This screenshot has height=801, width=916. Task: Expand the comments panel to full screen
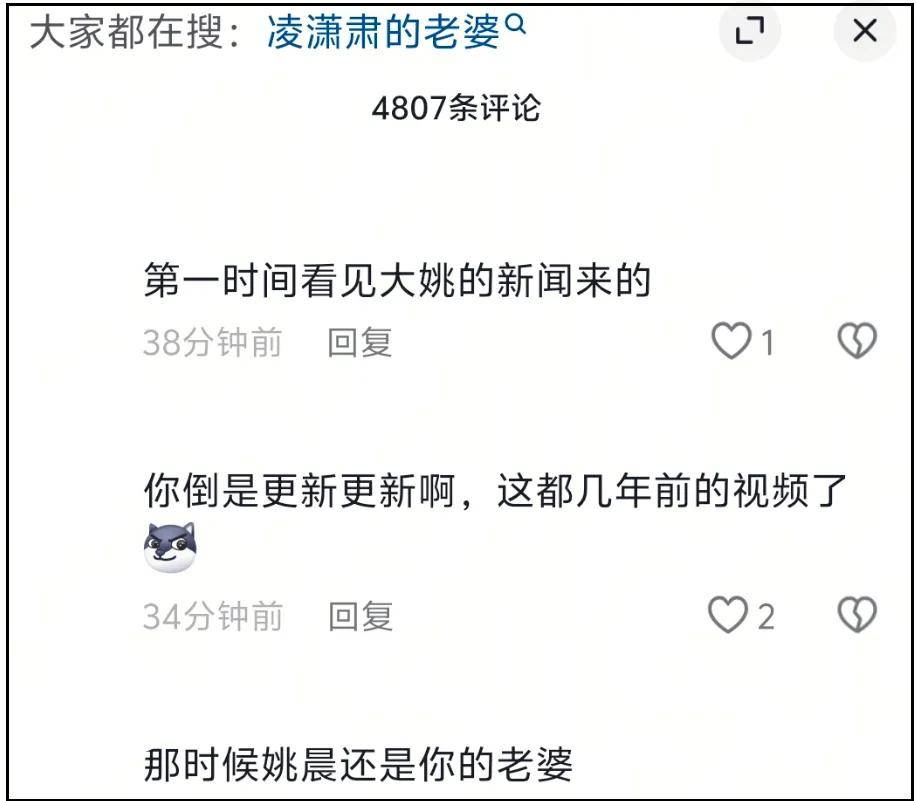(x=749, y=32)
